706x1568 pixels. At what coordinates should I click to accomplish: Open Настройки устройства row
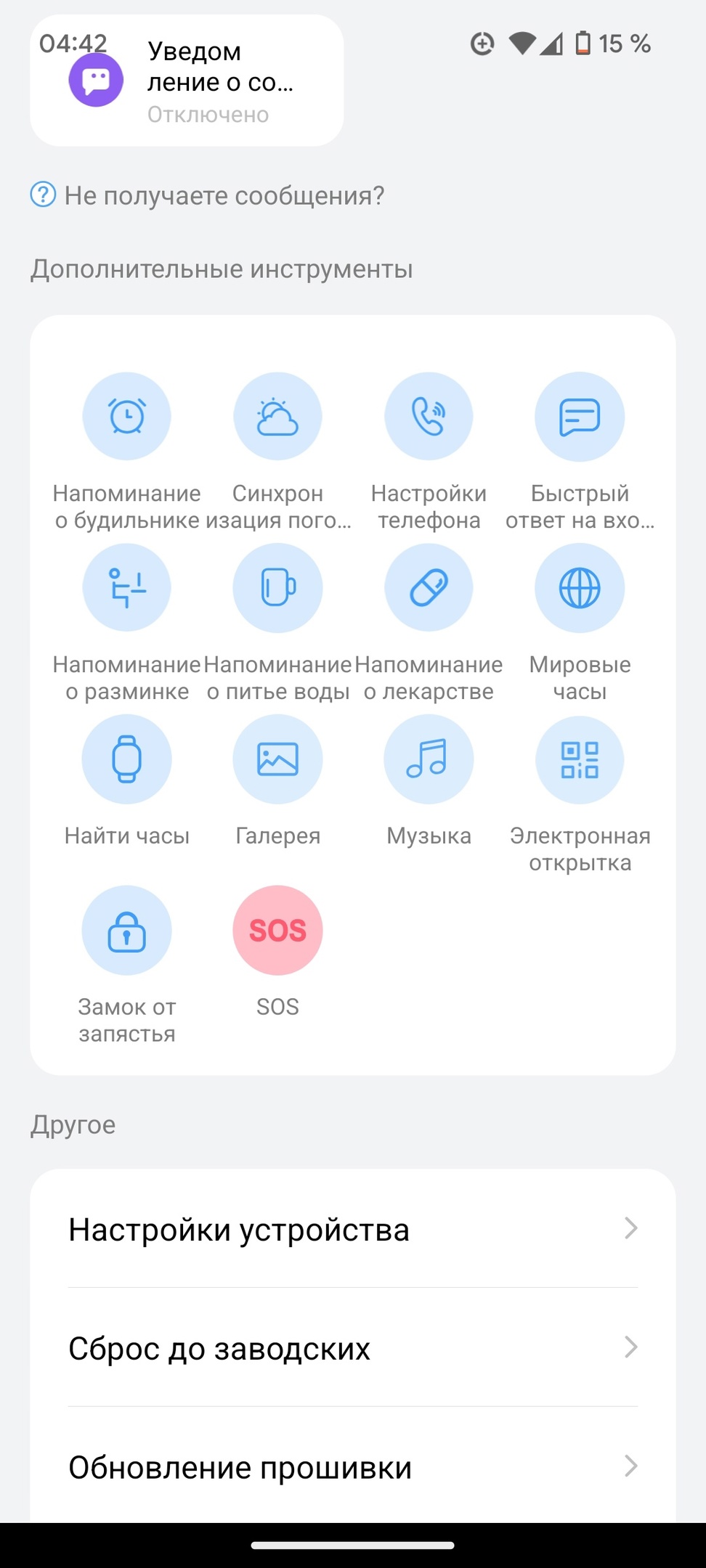353,1229
